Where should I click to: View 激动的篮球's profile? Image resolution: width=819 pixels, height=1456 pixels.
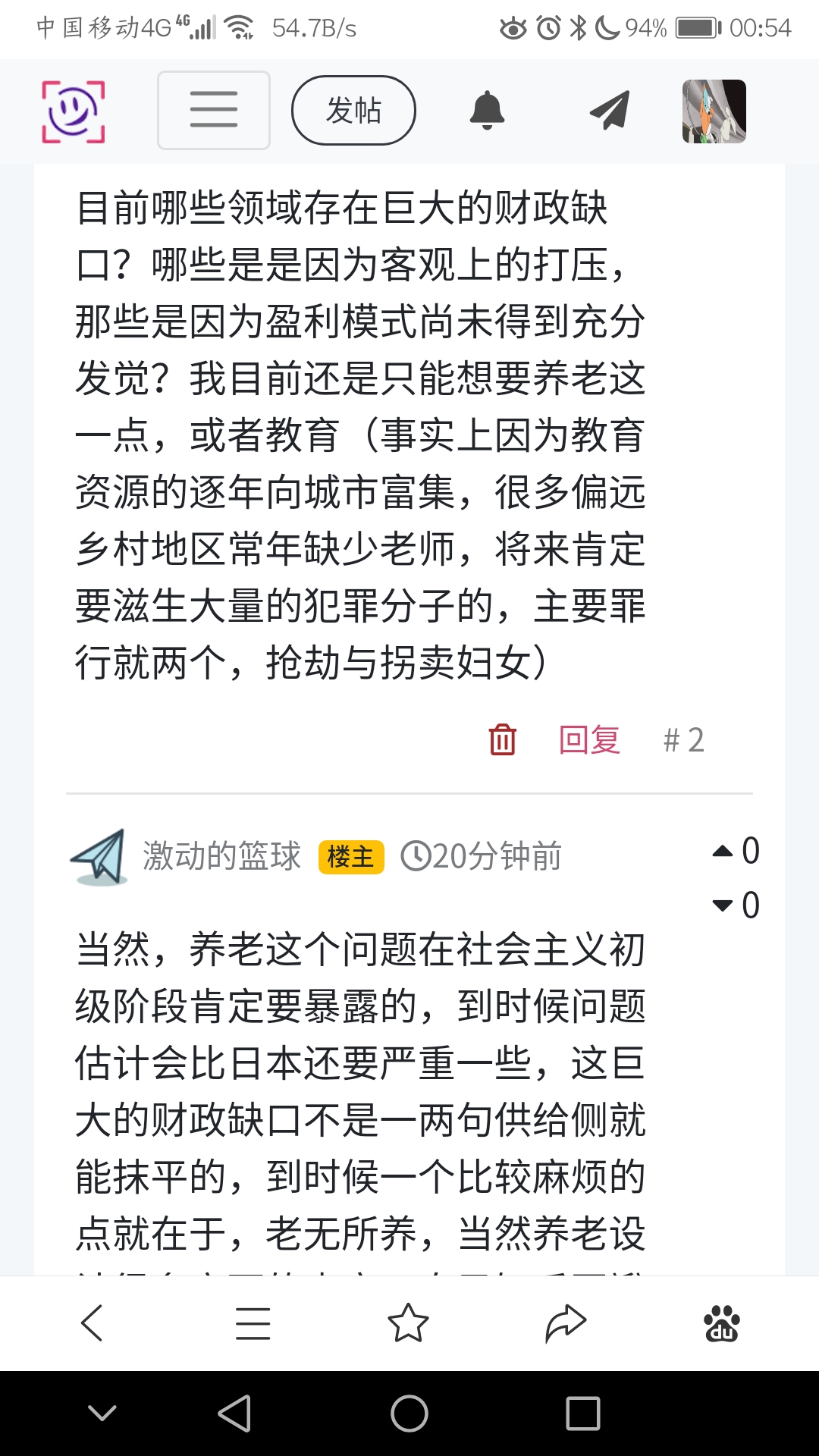coord(221,856)
